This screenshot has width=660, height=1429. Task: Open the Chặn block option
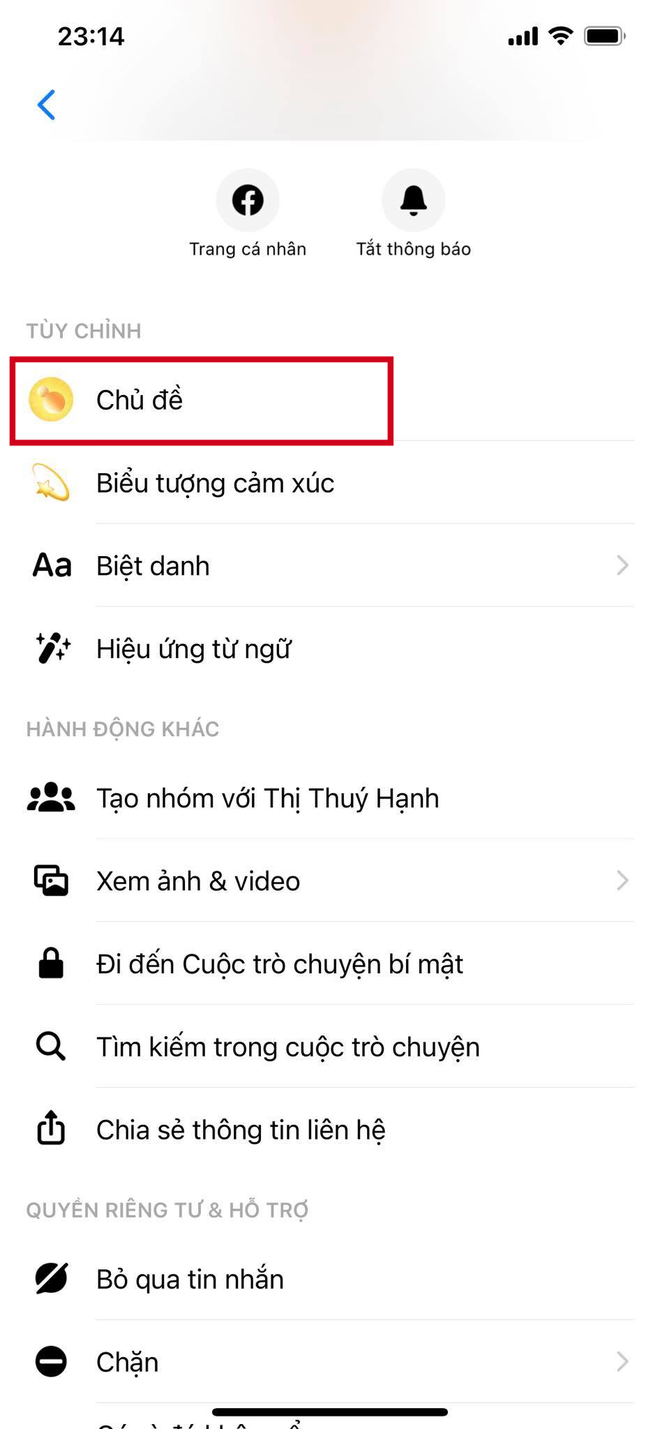point(127,1362)
